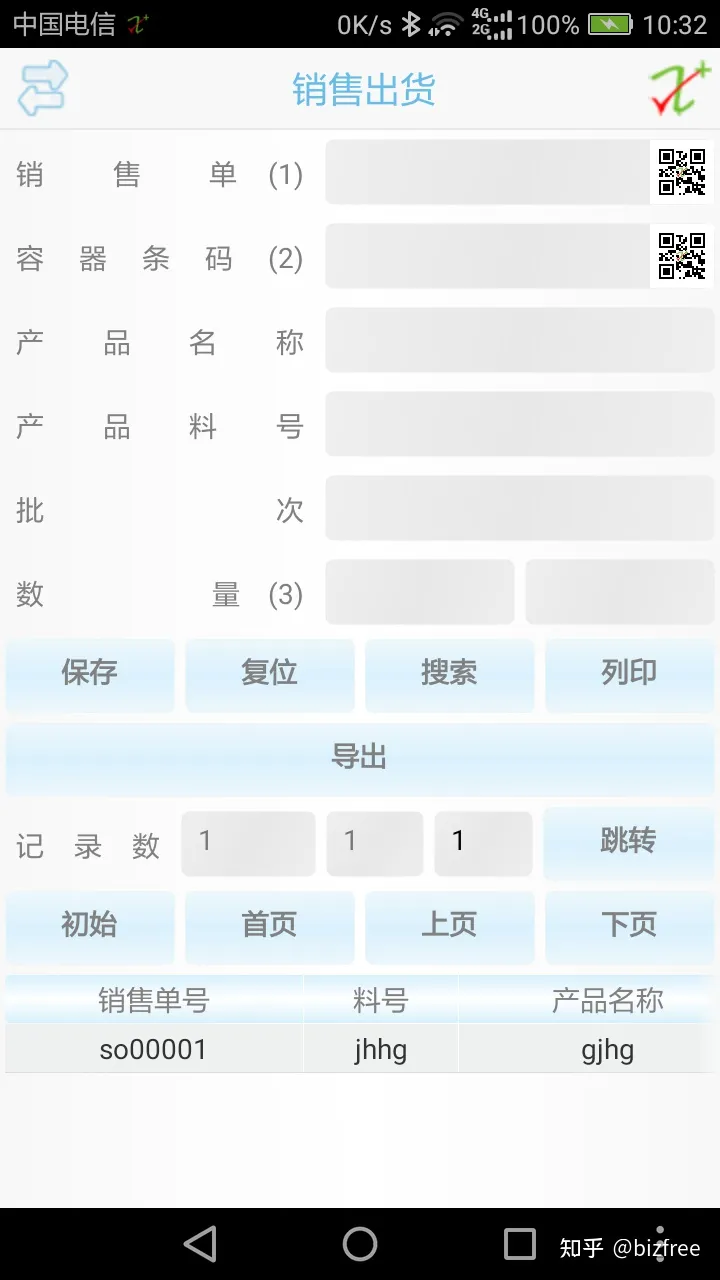The width and height of the screenshot is (720, 1280).
Task: Tap the 搜索 button
Action: pyautogui.click(x=449, y=673)
